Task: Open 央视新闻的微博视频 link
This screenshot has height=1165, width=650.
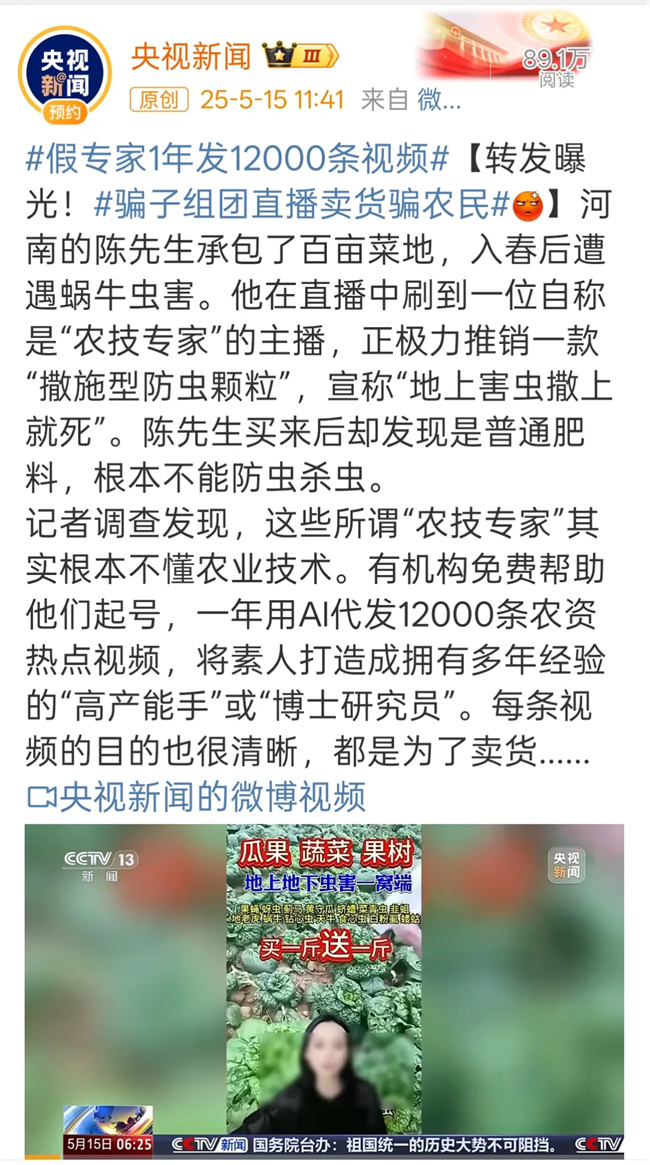Action: (x=198, y=797)
